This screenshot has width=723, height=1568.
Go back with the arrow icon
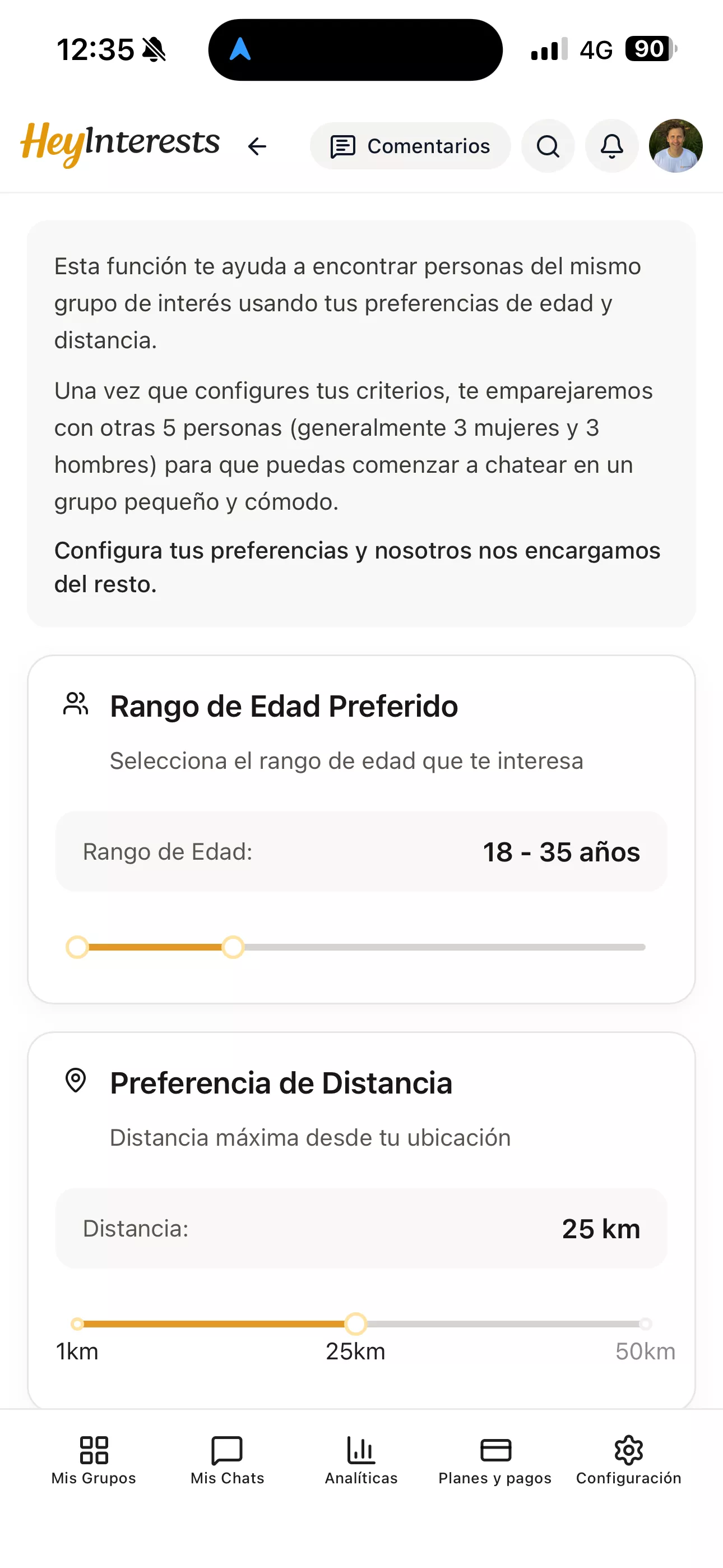click(x=257, y=146)
